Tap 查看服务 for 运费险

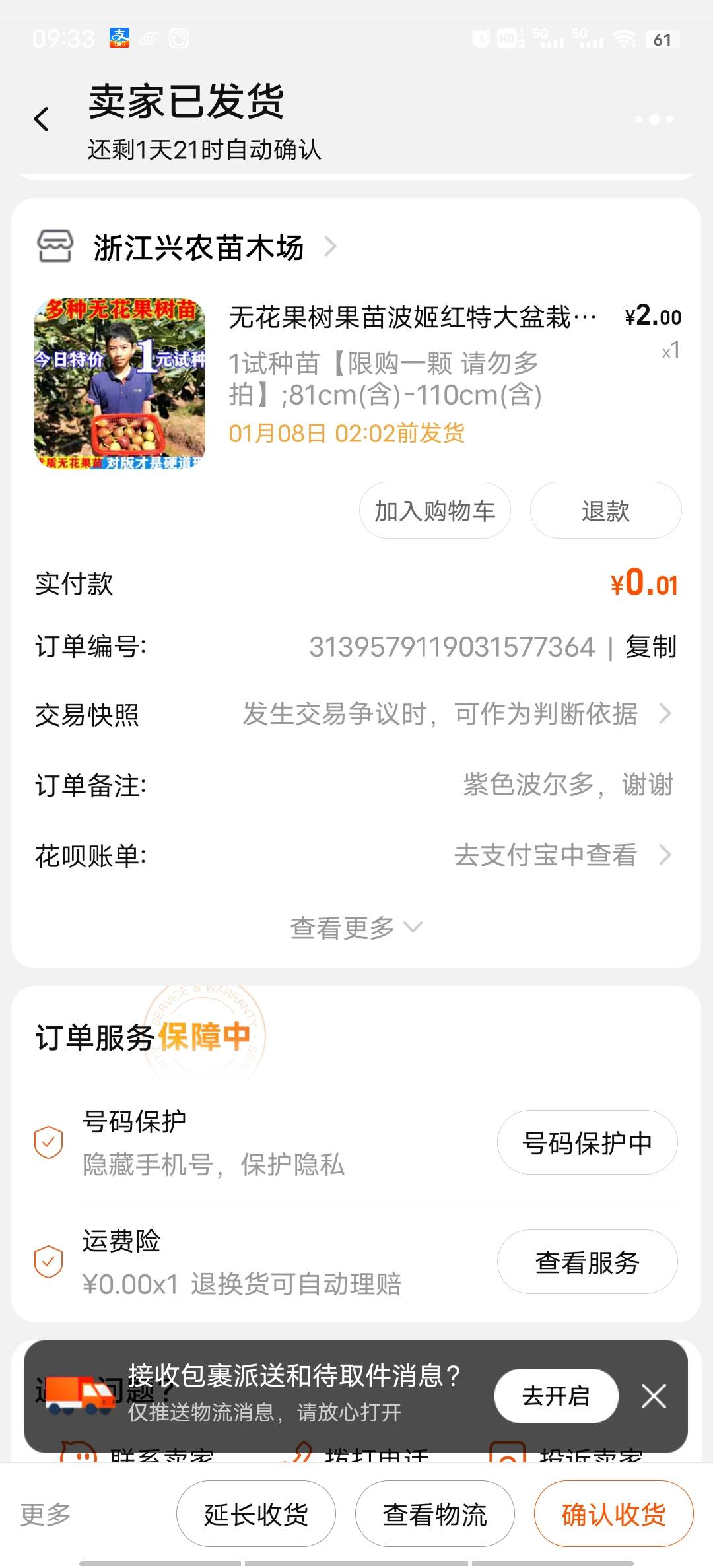587,1262
